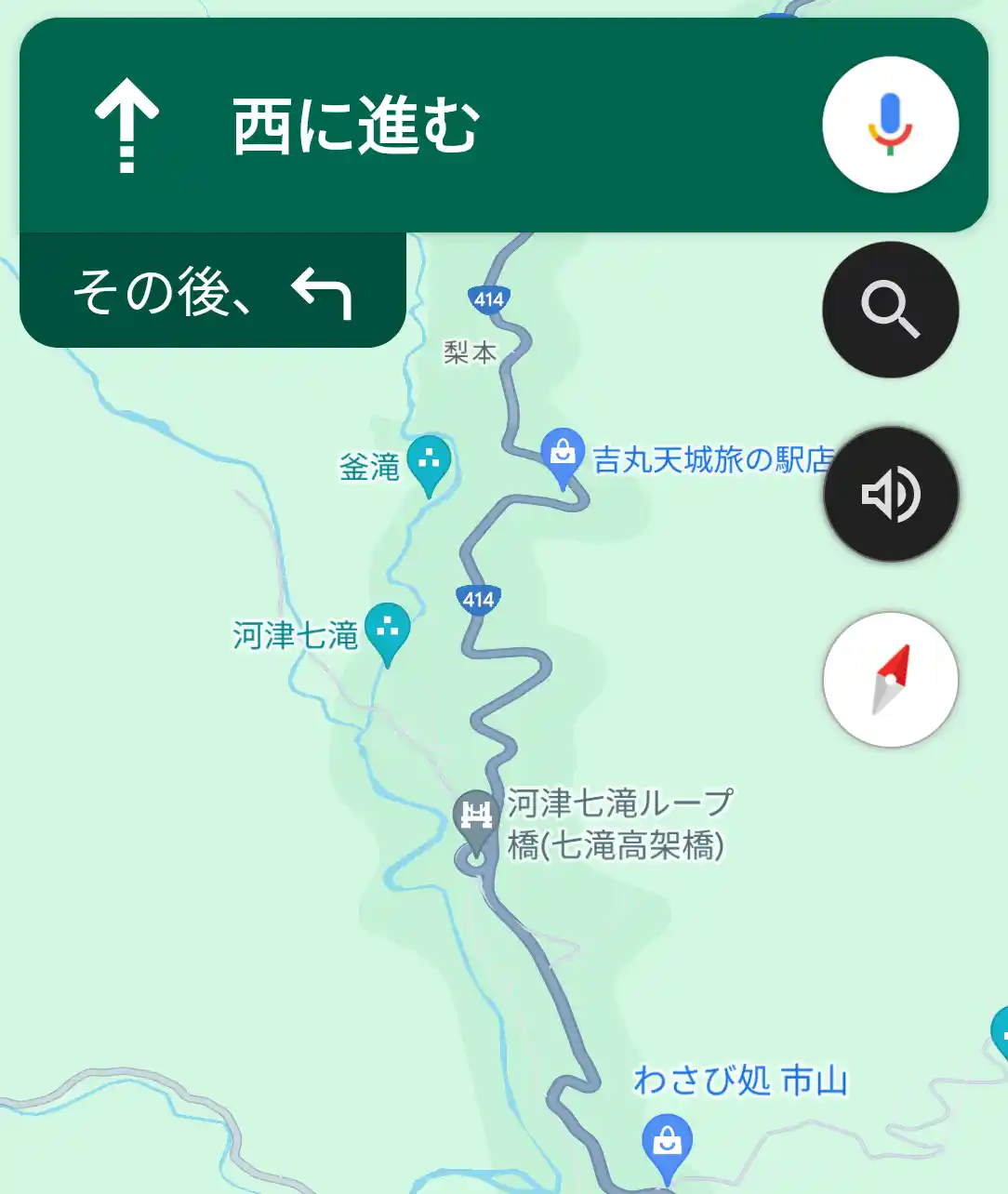The width and height of the screenshot is (1008, 1194).
Task: Mute voice guidance via the speaker control
Action: (x=890, y=495)
